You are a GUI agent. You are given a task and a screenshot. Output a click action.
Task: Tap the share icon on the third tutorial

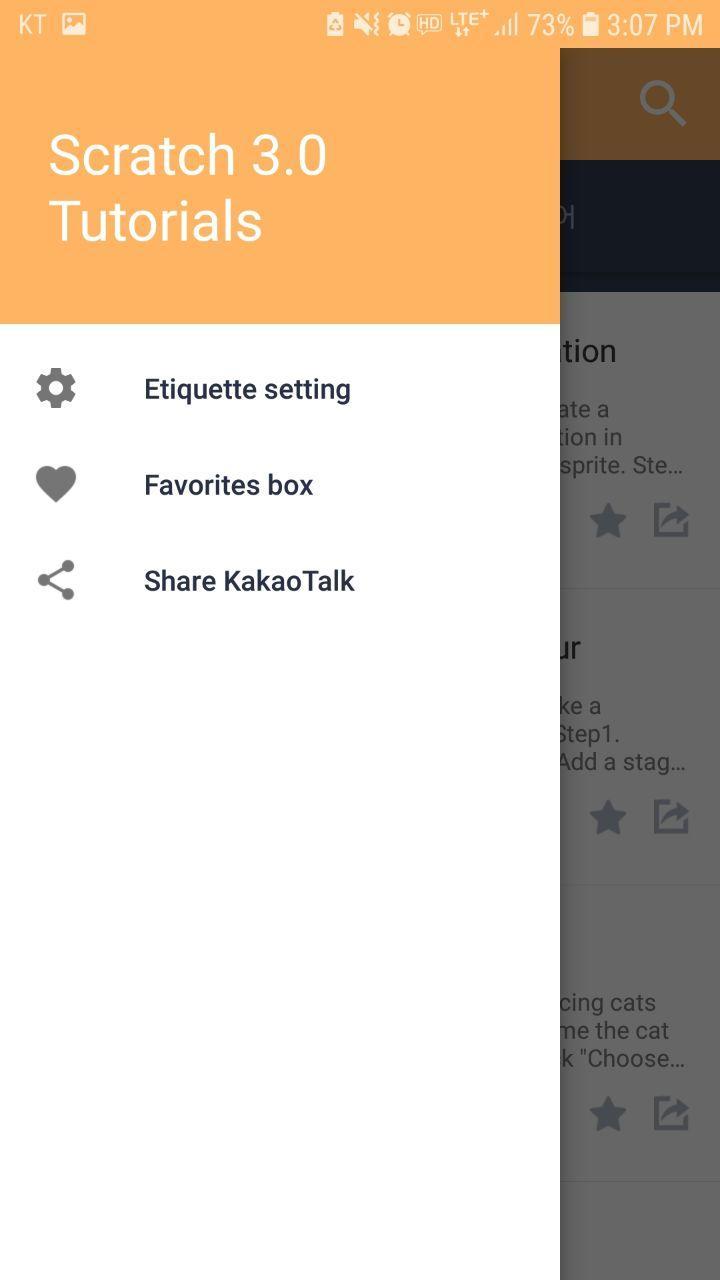[671, 1114]
